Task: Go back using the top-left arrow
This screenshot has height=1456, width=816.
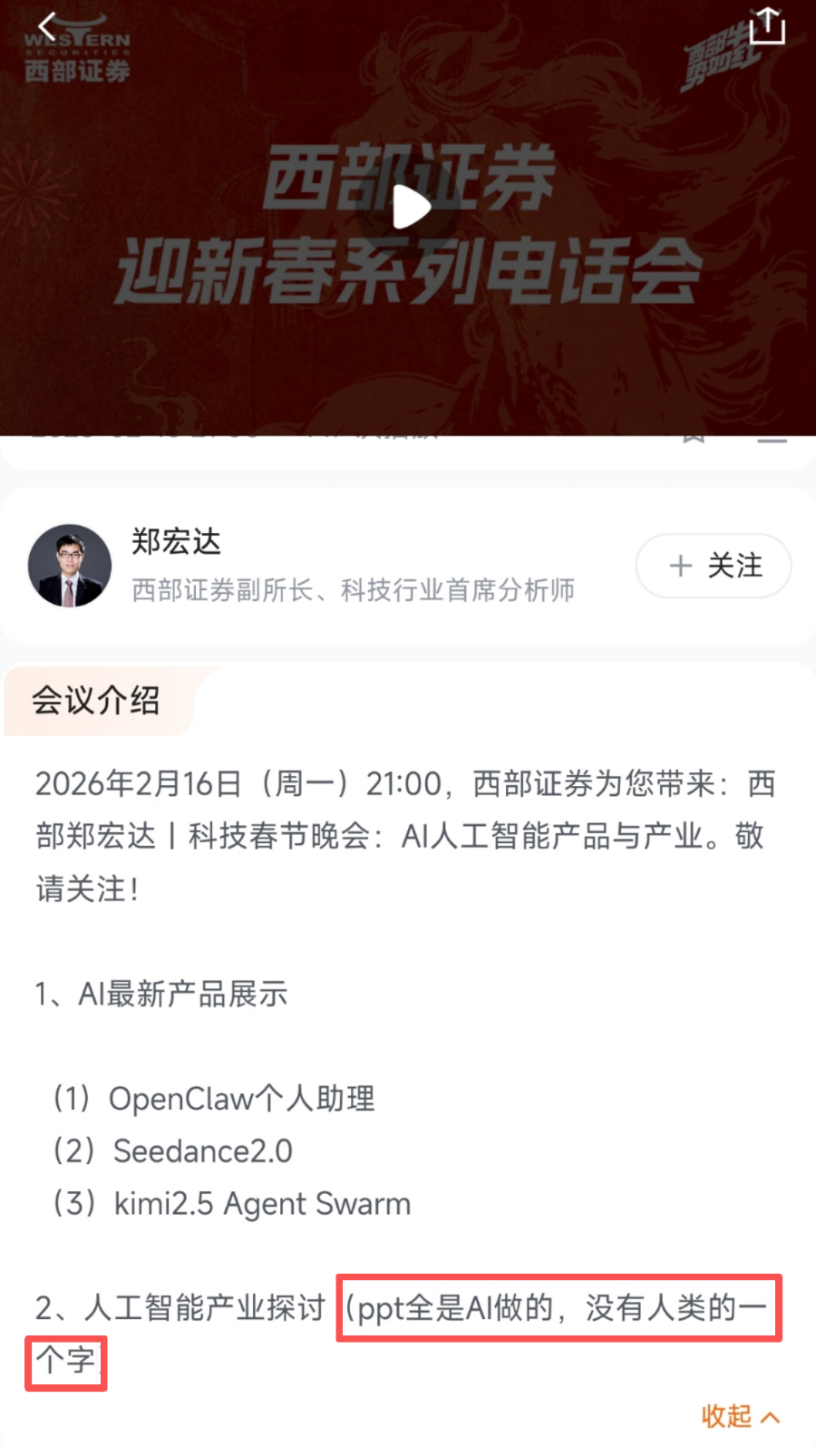Action: (x=47, y=26)
